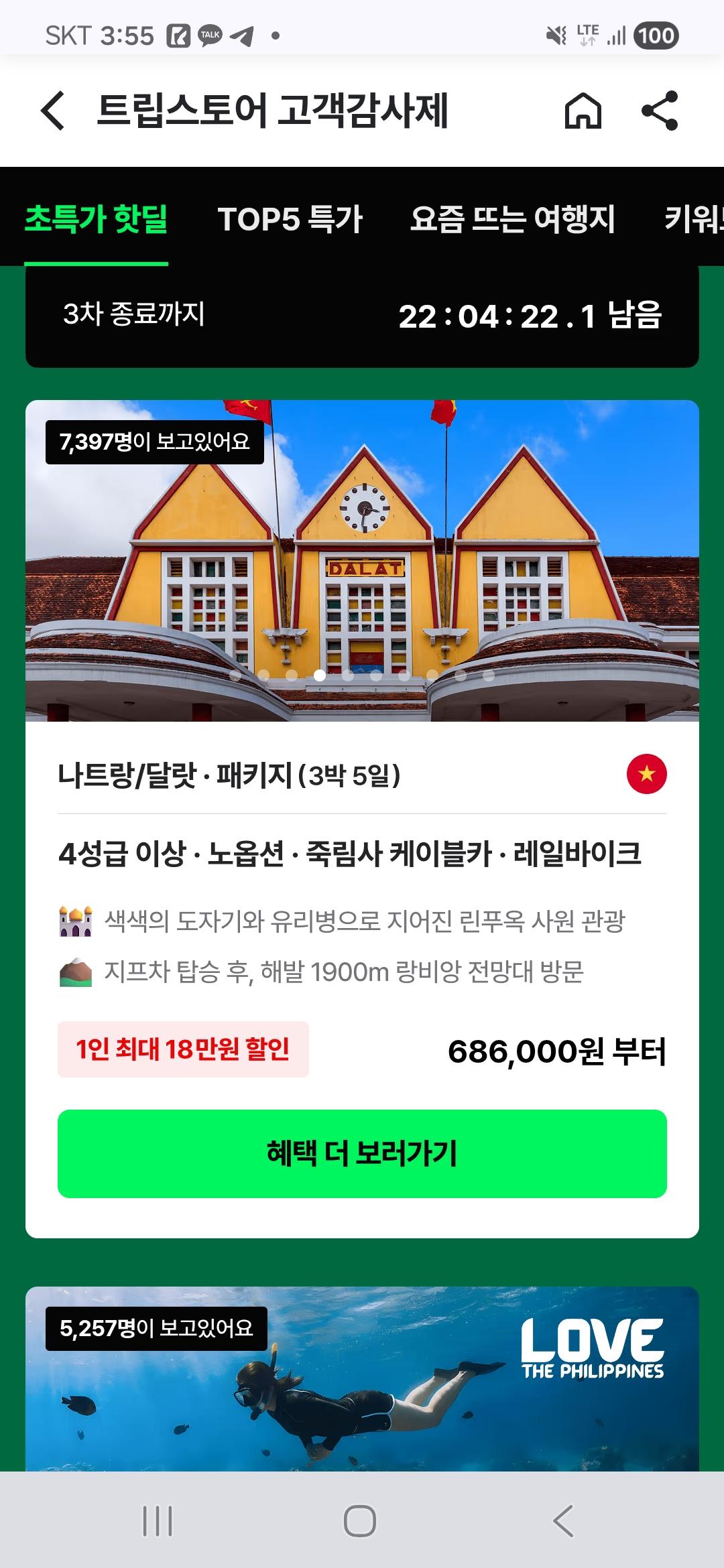Viewport: 724px width, 1568px height.
Task: Go back from 트립스토어 고객감사제 page
Action: tap(54, 111)
